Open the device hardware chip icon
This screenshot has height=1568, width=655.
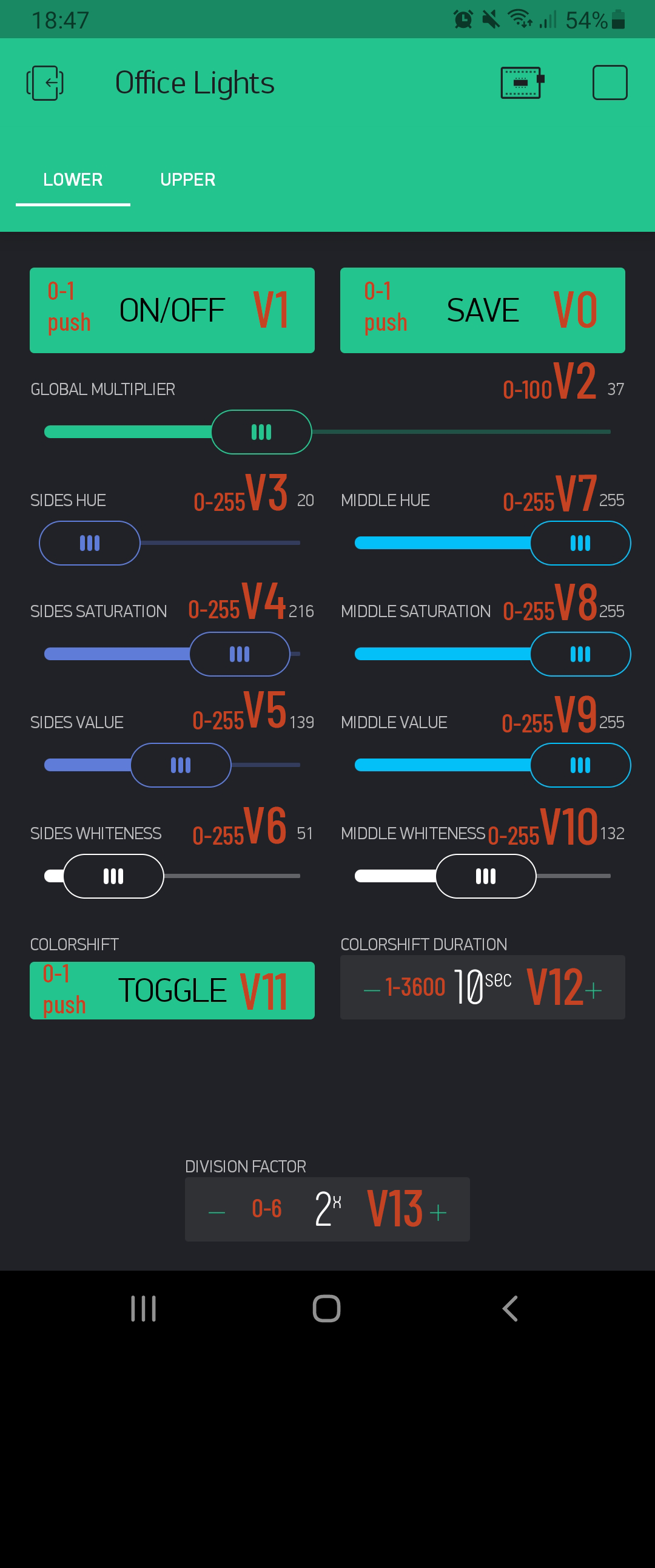click(x=522, y=83)
